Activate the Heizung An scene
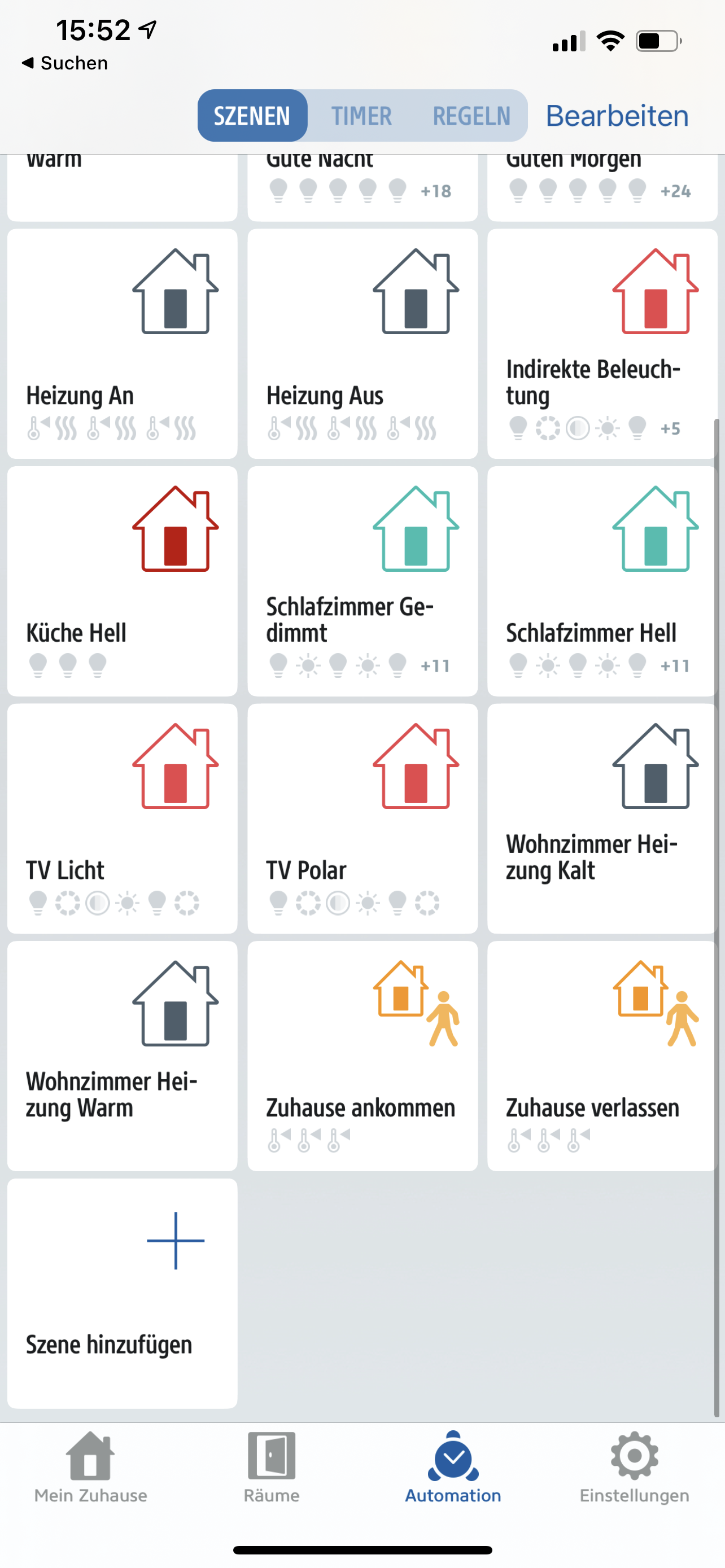725x1568 pixels. (x=123, y=344)
